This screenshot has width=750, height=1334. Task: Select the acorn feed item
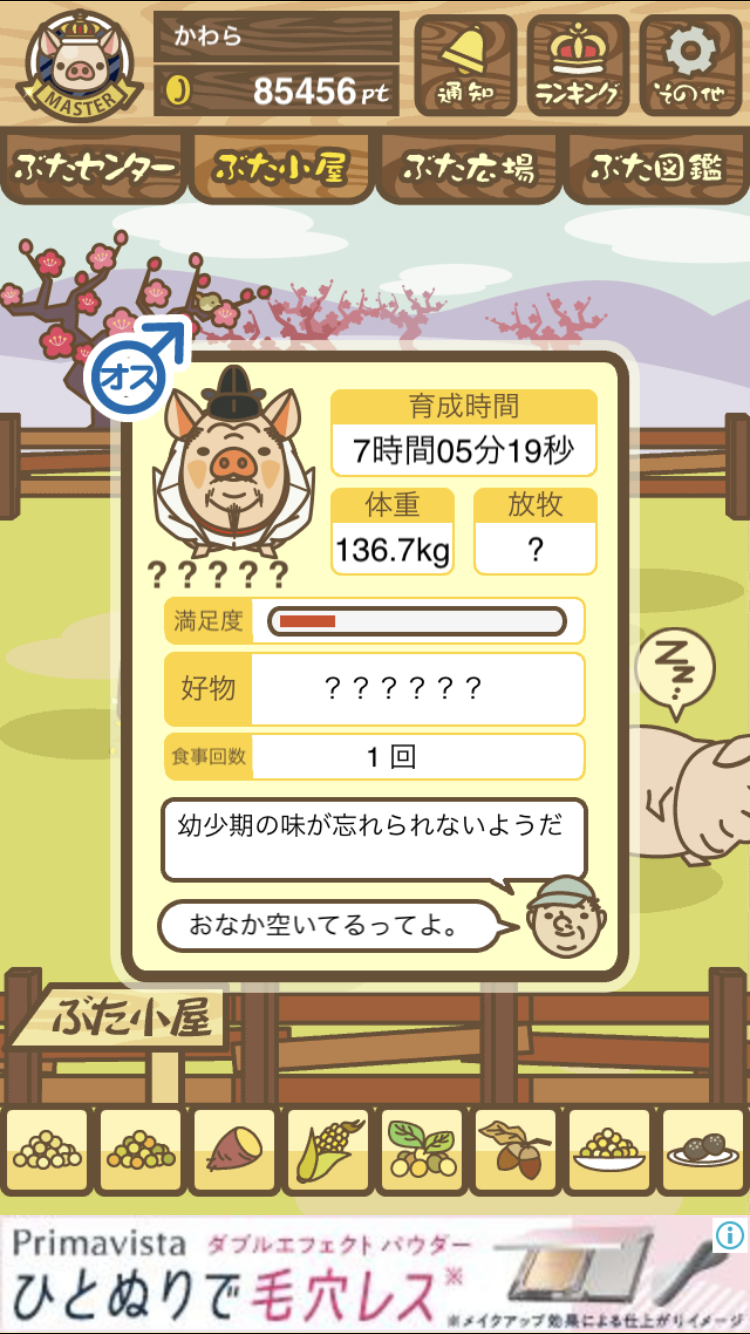[x=515, y=1151]
